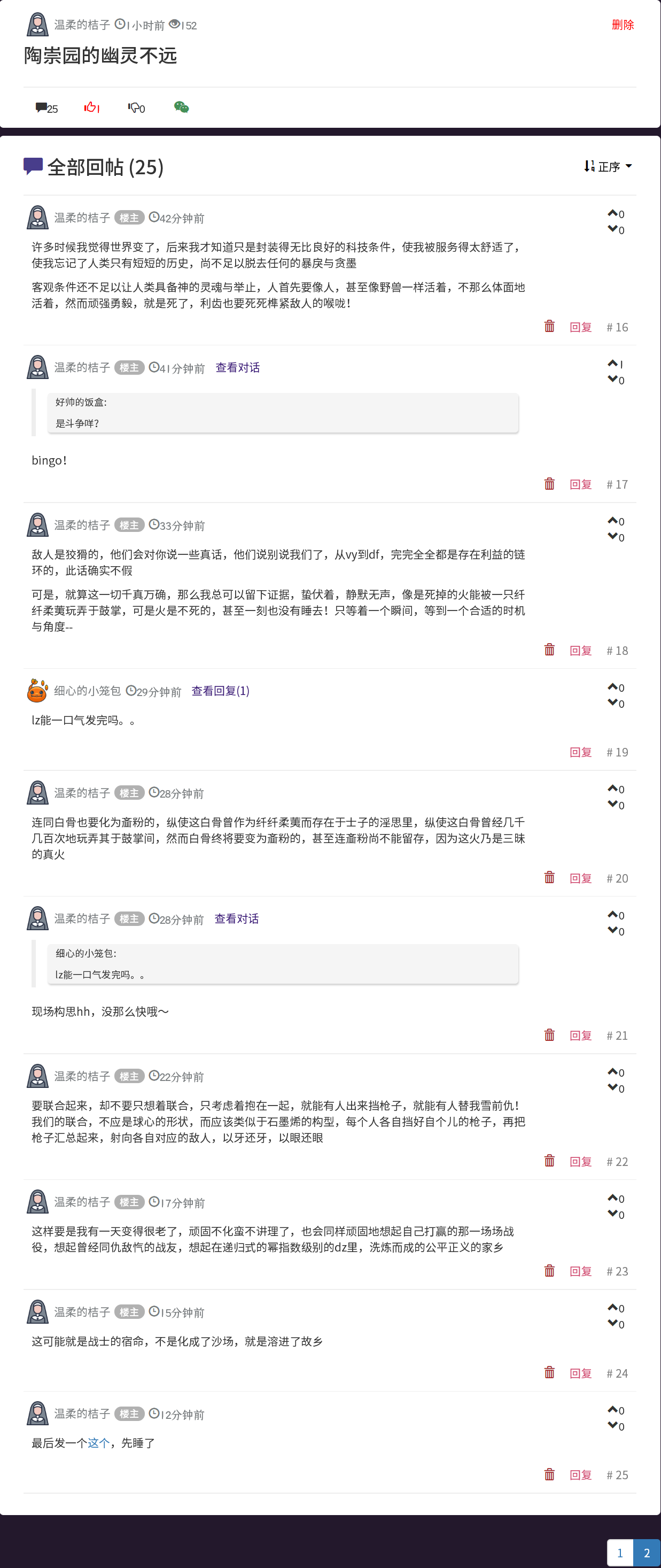Delete reply #20 with the trash icon

549,878
